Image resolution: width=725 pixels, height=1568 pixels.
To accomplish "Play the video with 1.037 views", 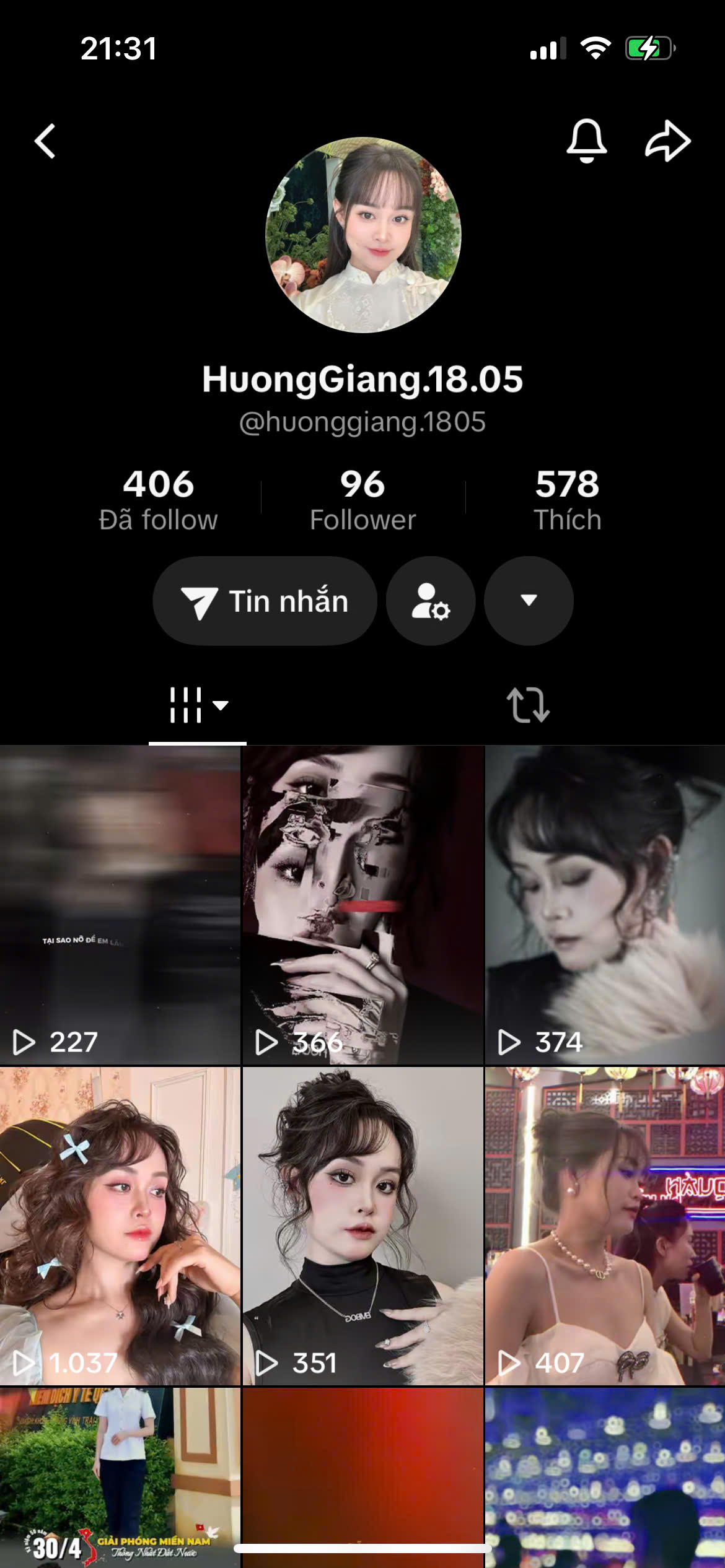I will click(120, 1226).
